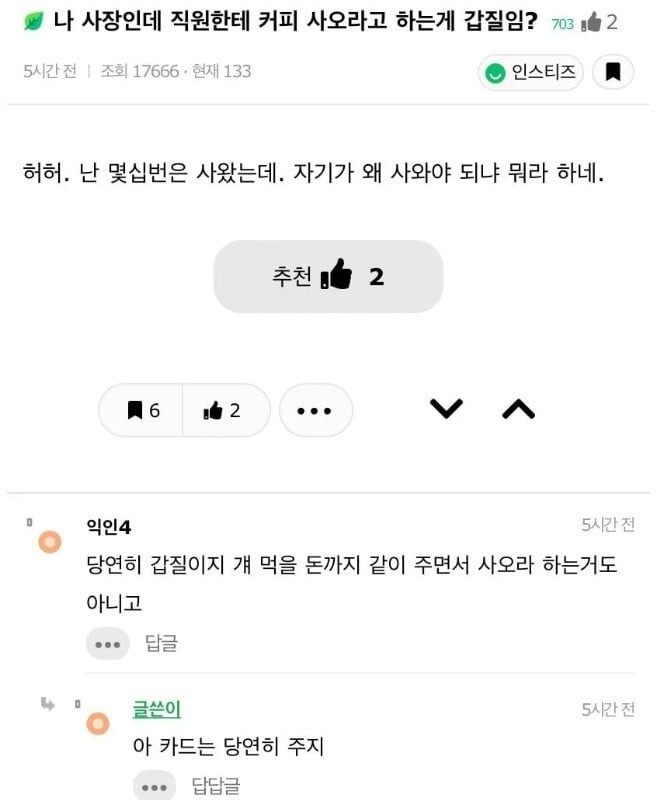The image size is (656, 800).
Task: Open the options menu on 글쓴이's reply
Action: pyautogui.click(x=155, y=787)
